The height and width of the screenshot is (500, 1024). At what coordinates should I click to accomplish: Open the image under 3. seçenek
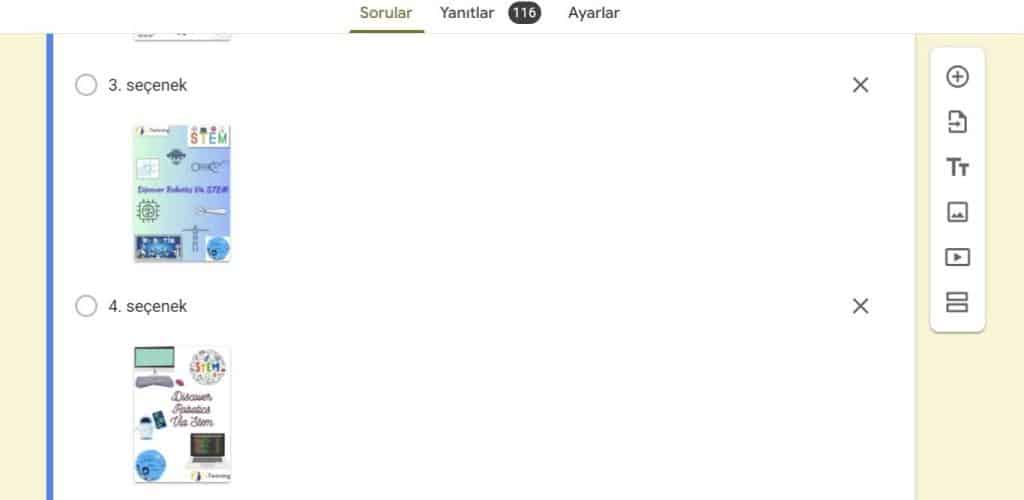click(182, 193)
